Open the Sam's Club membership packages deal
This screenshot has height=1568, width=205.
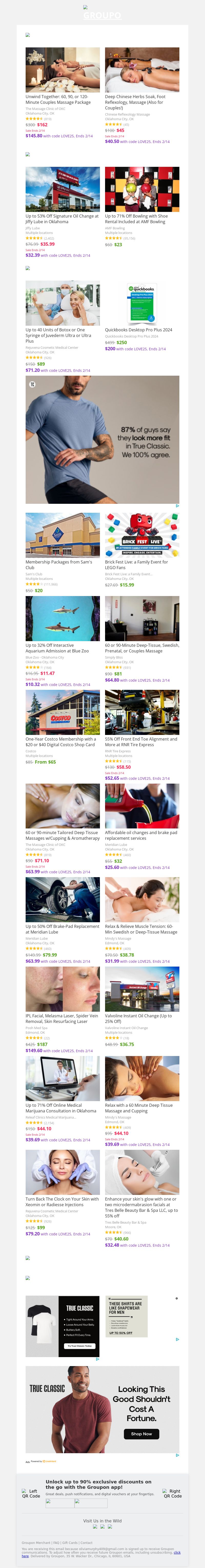(x=59, y=564)
